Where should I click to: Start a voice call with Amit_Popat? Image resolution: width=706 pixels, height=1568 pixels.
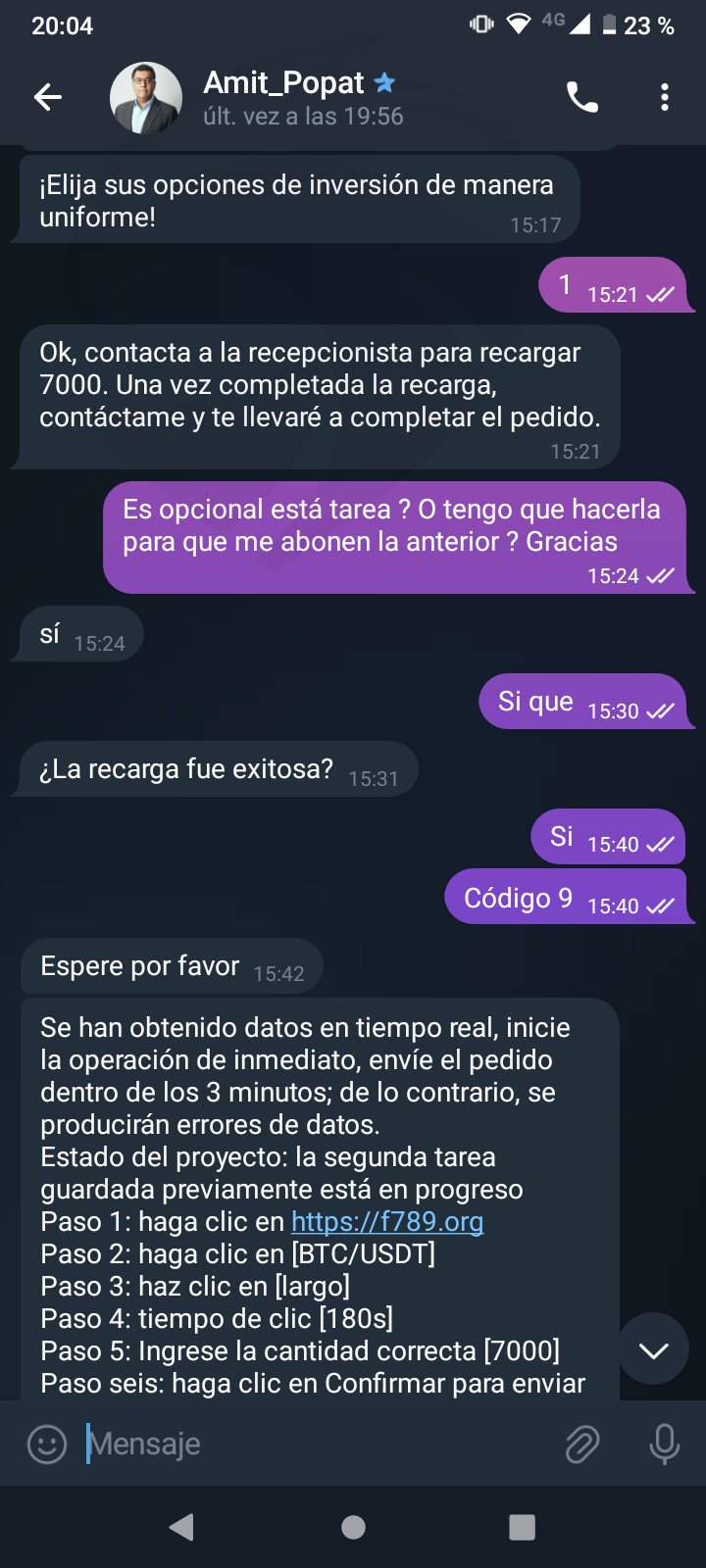point(581,97)
